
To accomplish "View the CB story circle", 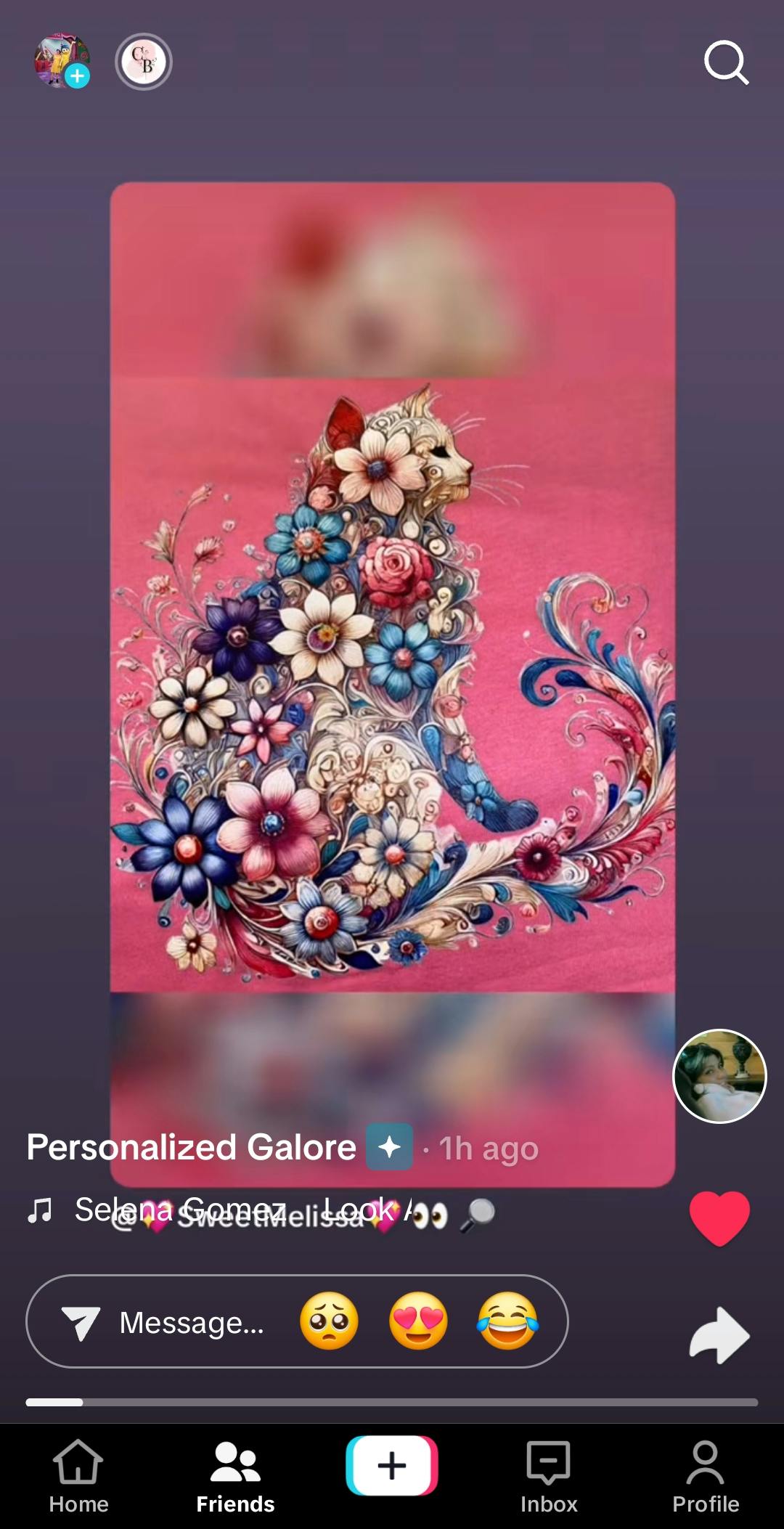I will [143, 62].
